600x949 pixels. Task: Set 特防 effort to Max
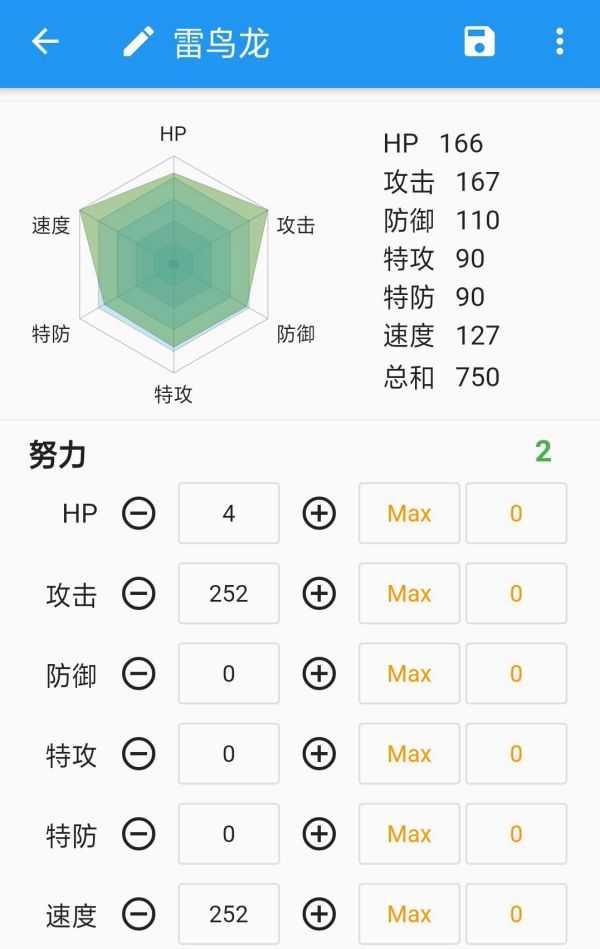[x=409, y=833]
